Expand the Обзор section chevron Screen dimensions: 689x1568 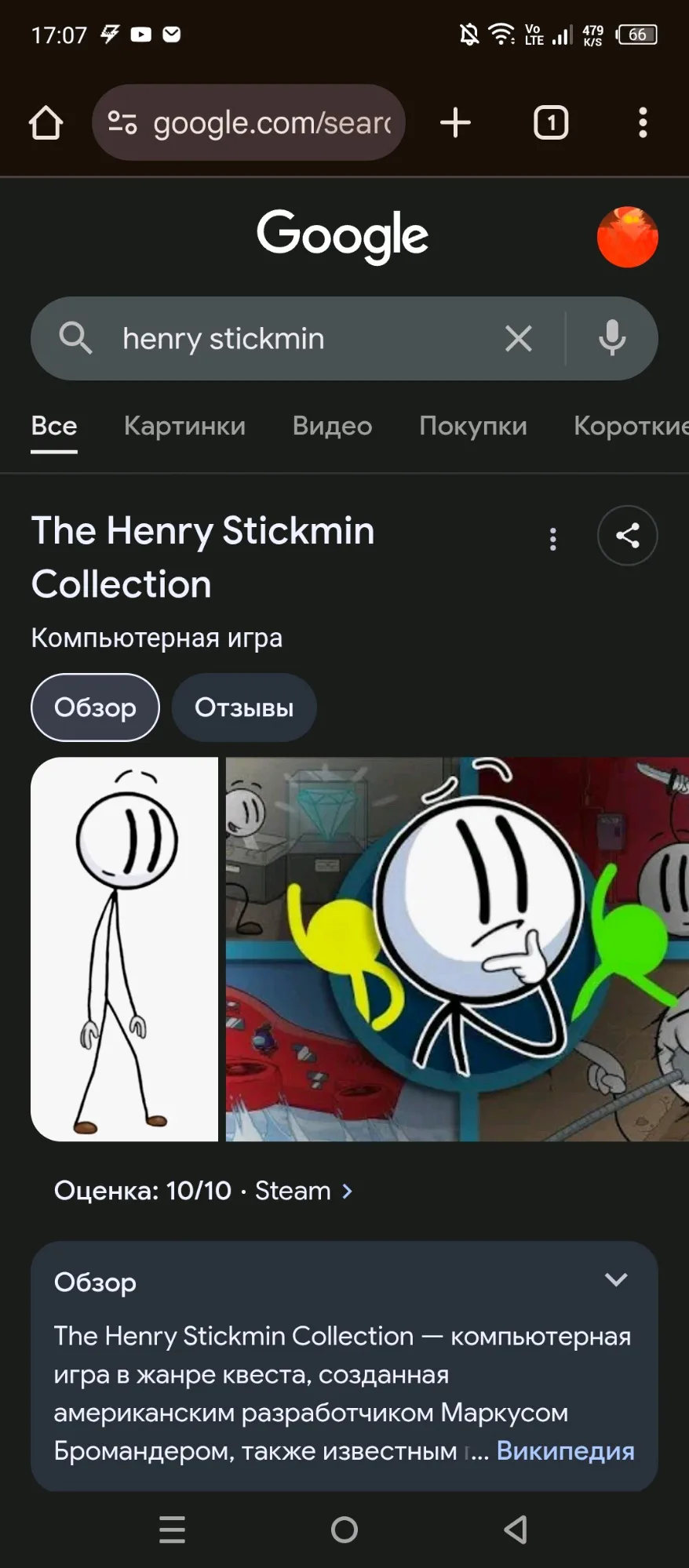(616, 1280)
